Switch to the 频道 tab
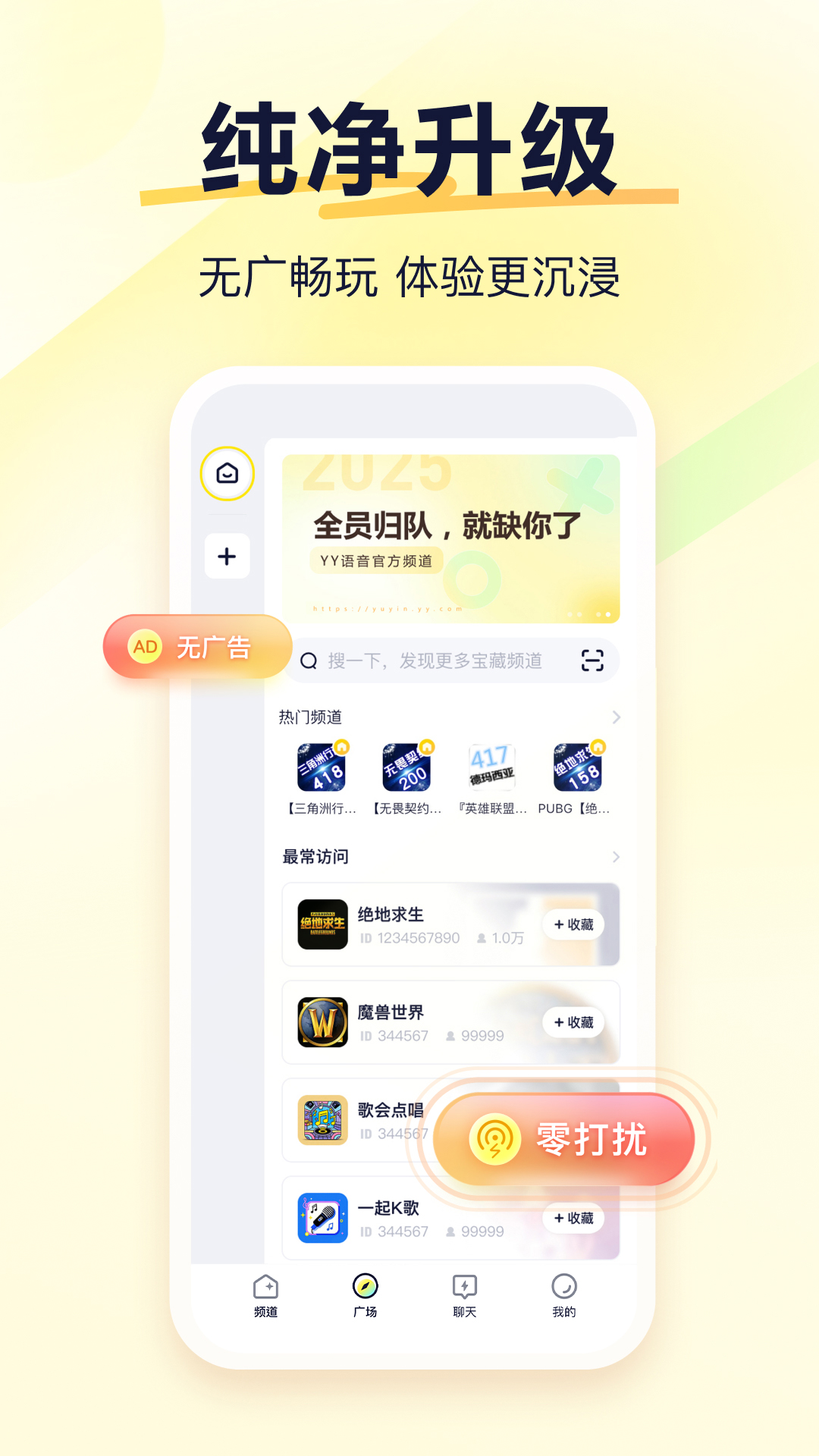This screenshot has height=1456, width=819. [265, 1289]
